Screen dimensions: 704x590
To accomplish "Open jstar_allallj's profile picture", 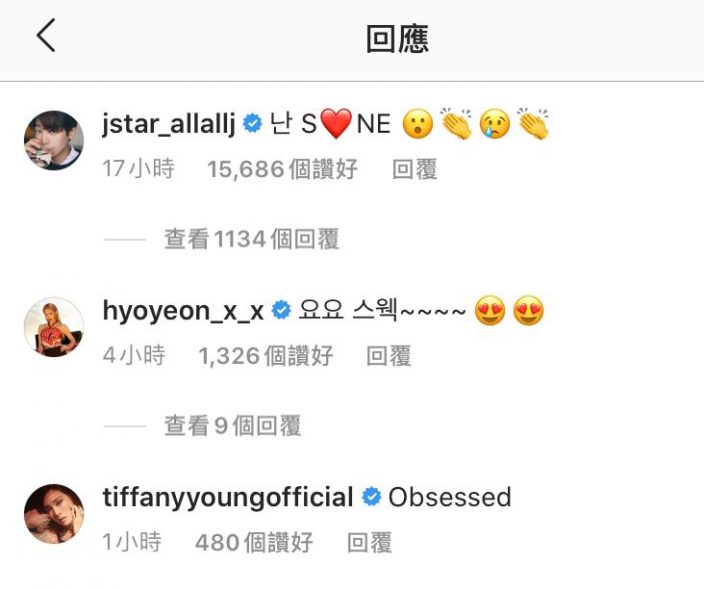I will (x=53, y=142).
